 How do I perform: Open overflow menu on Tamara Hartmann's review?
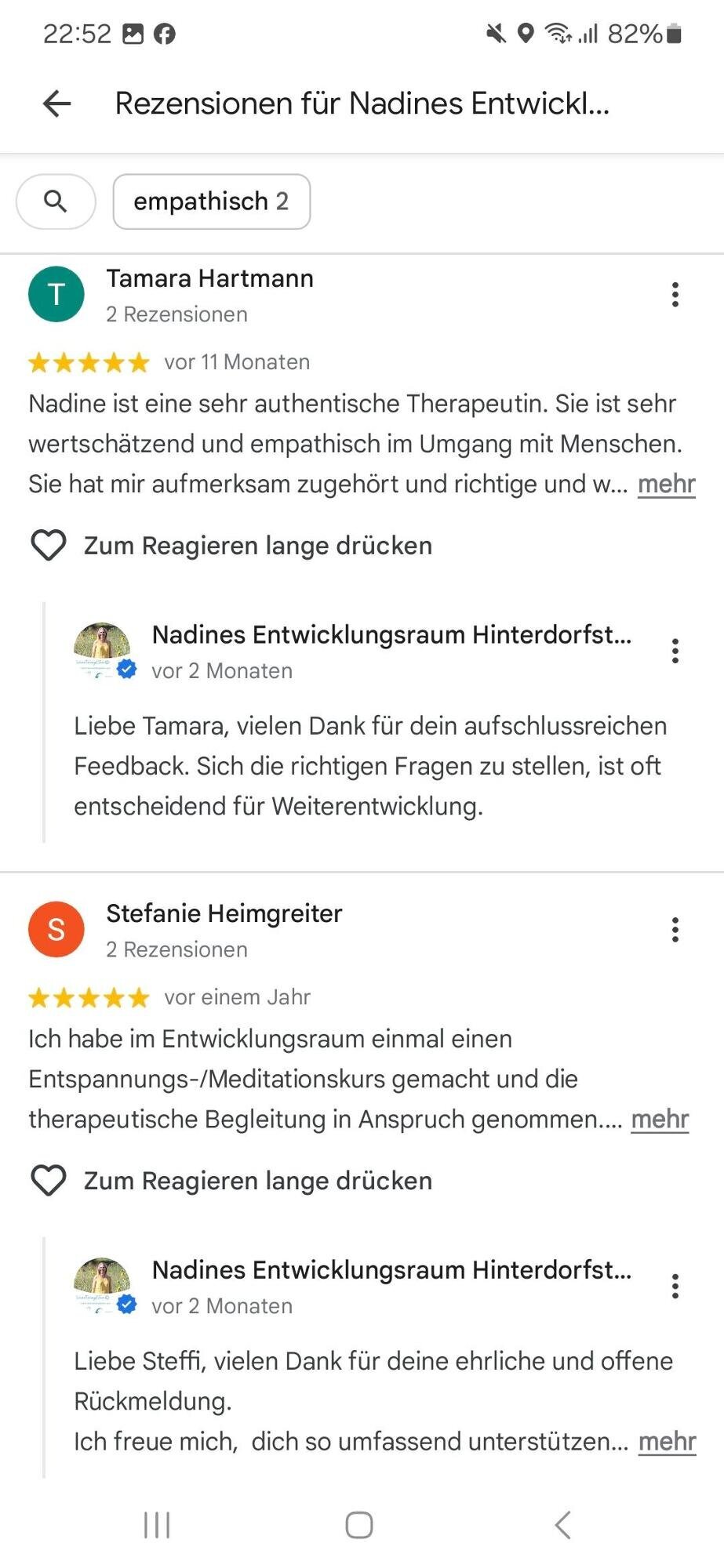pos(675,294)
